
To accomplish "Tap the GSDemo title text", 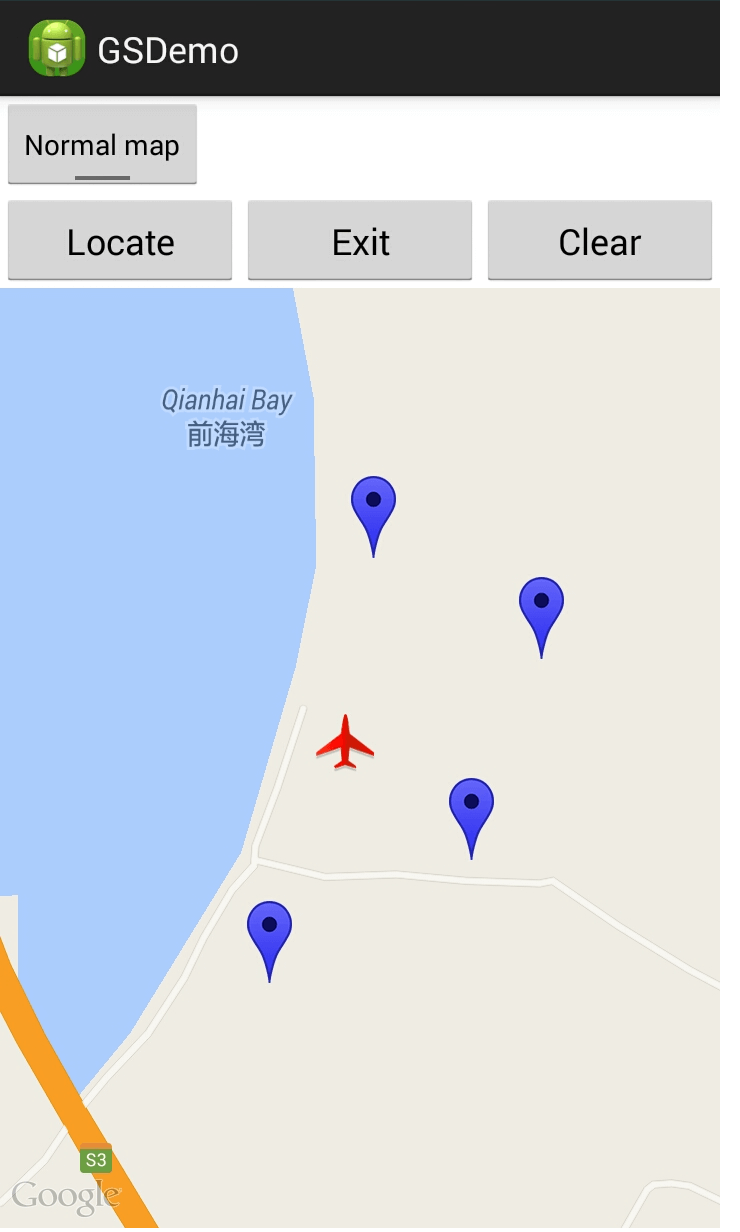I will tap(167, 48).
